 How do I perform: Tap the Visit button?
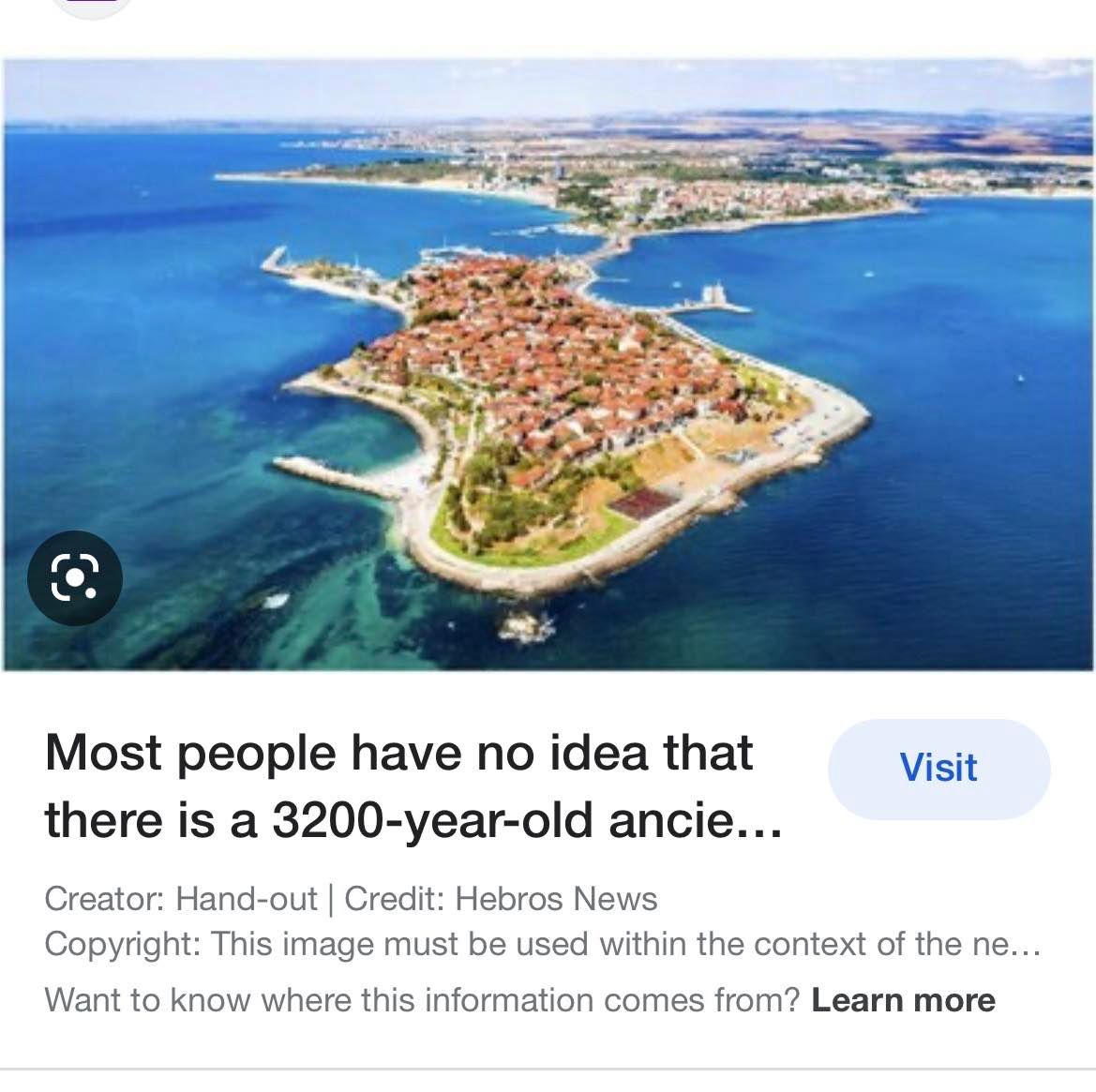(938, 769)
